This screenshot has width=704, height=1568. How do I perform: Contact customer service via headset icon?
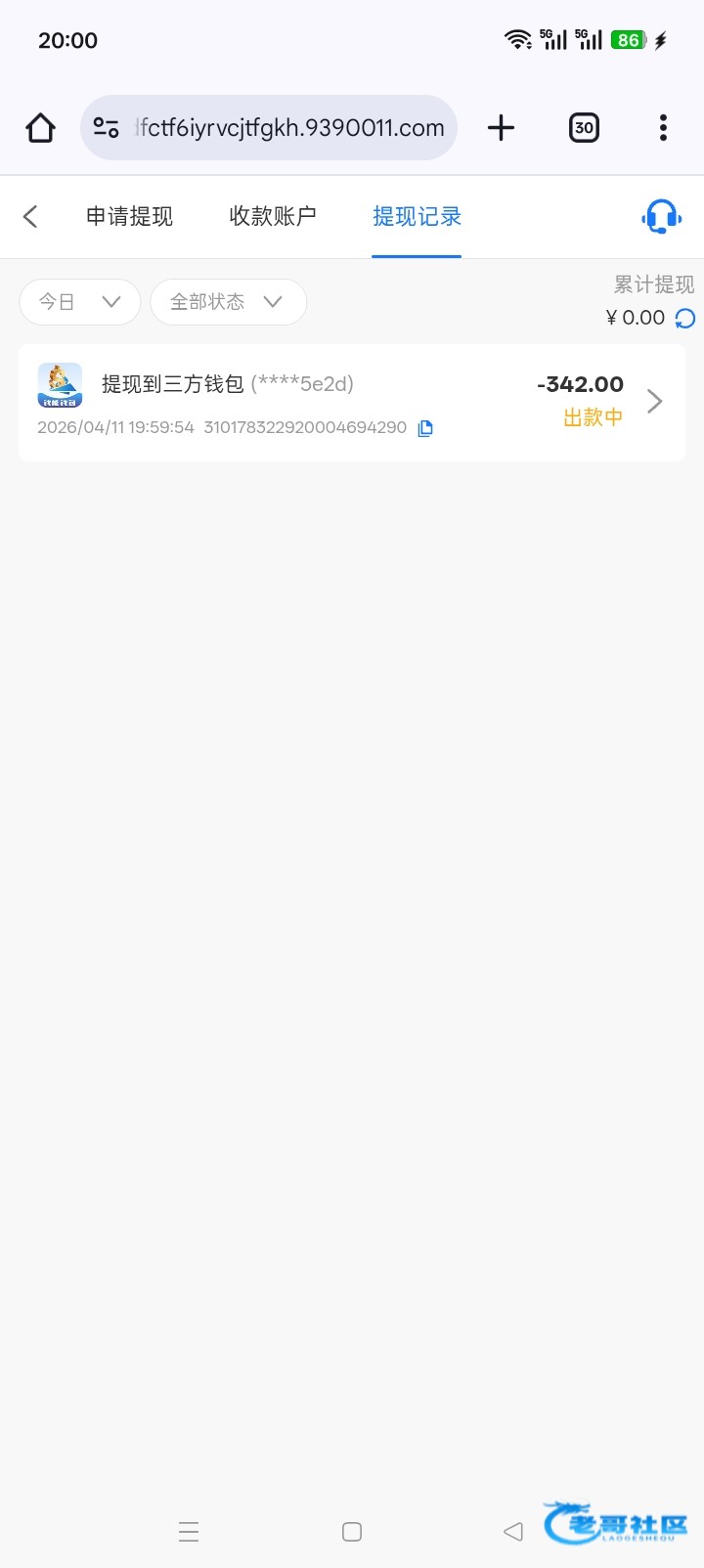click(662, 217)
